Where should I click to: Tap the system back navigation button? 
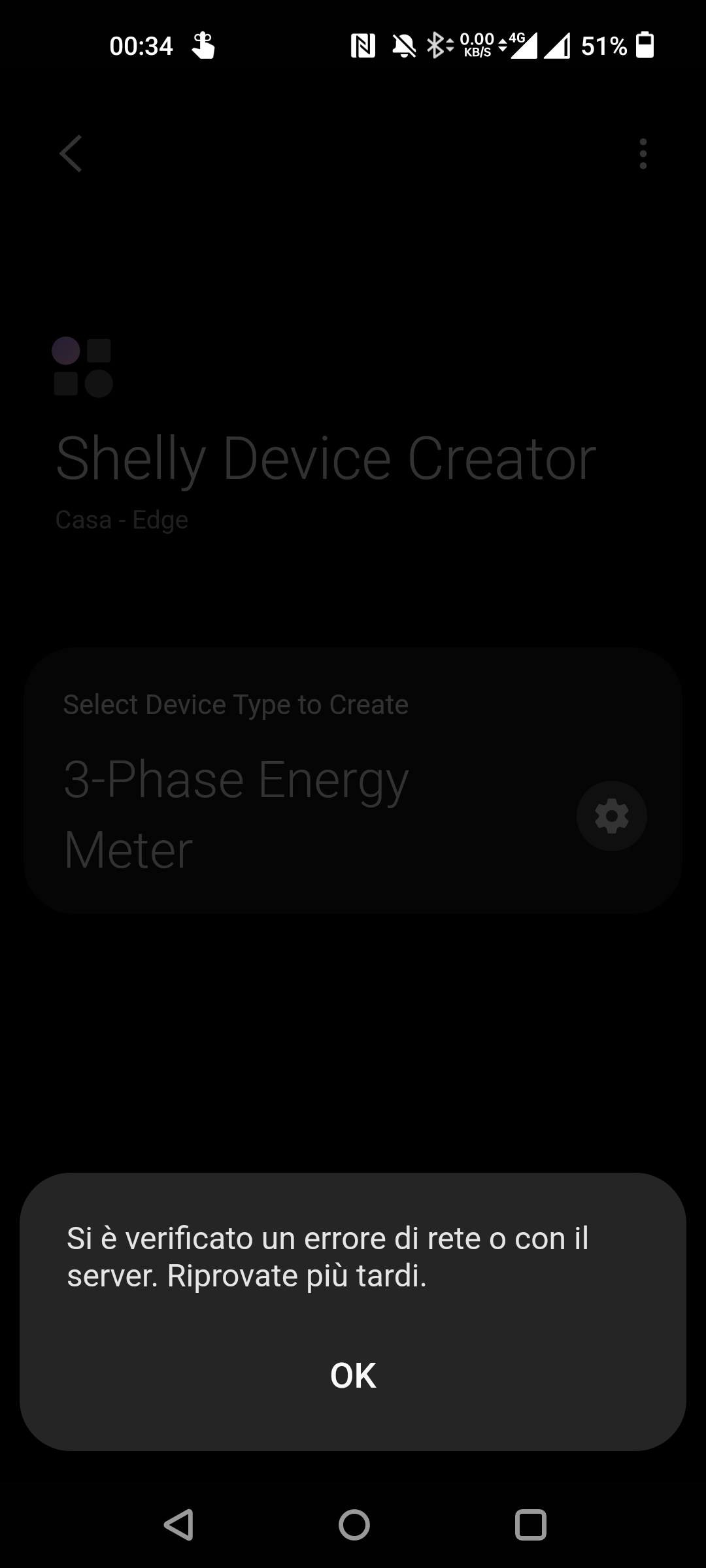178,1525
